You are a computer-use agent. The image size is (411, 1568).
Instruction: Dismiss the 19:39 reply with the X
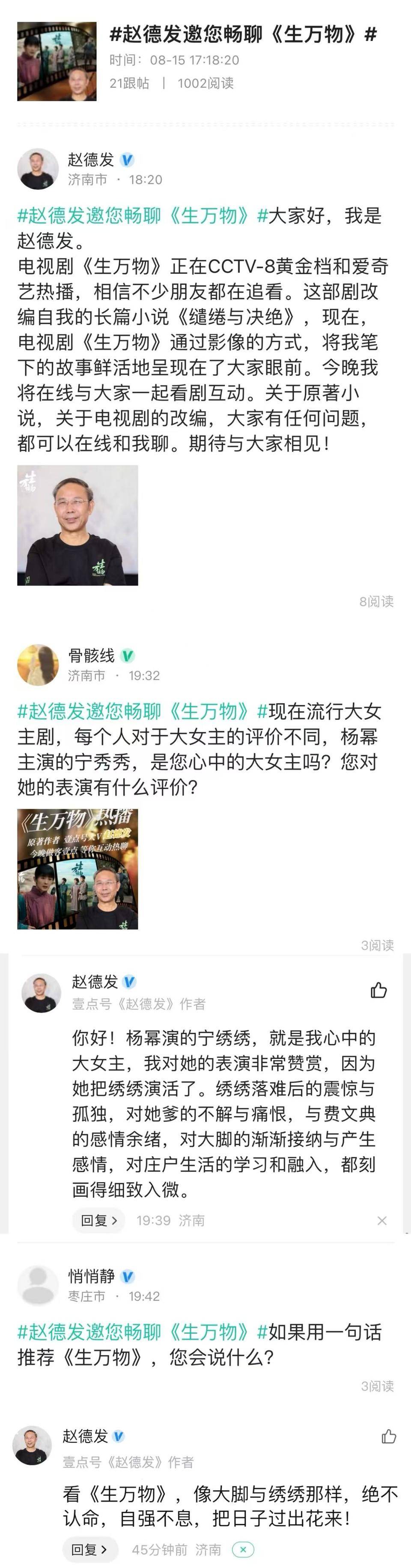pyautogui.click(x=382, y=1220)
